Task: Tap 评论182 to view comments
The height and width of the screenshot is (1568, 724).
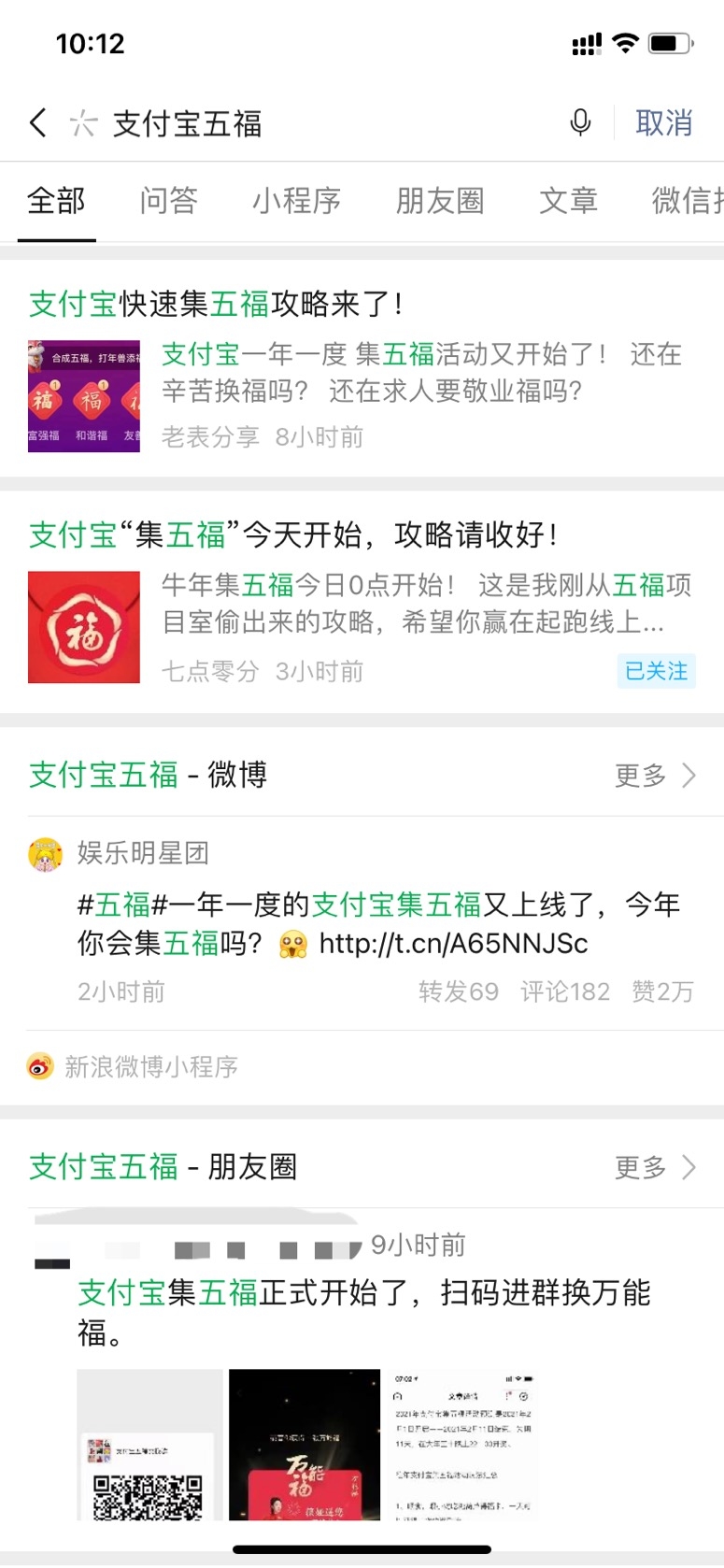Action: (x=564, y=991)
